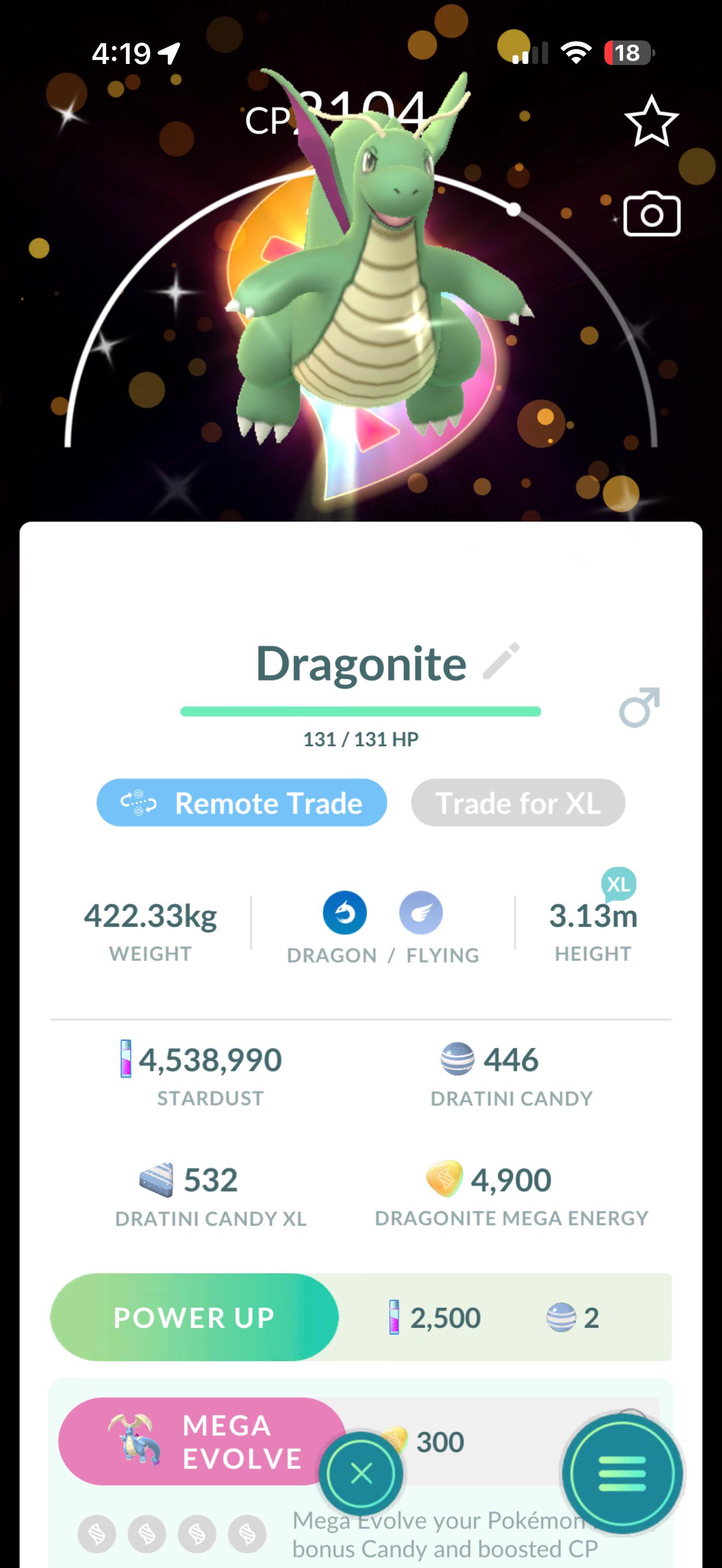
Task: Start a Remote Trade
Action: pyautogui.click(x=242, y=802)
